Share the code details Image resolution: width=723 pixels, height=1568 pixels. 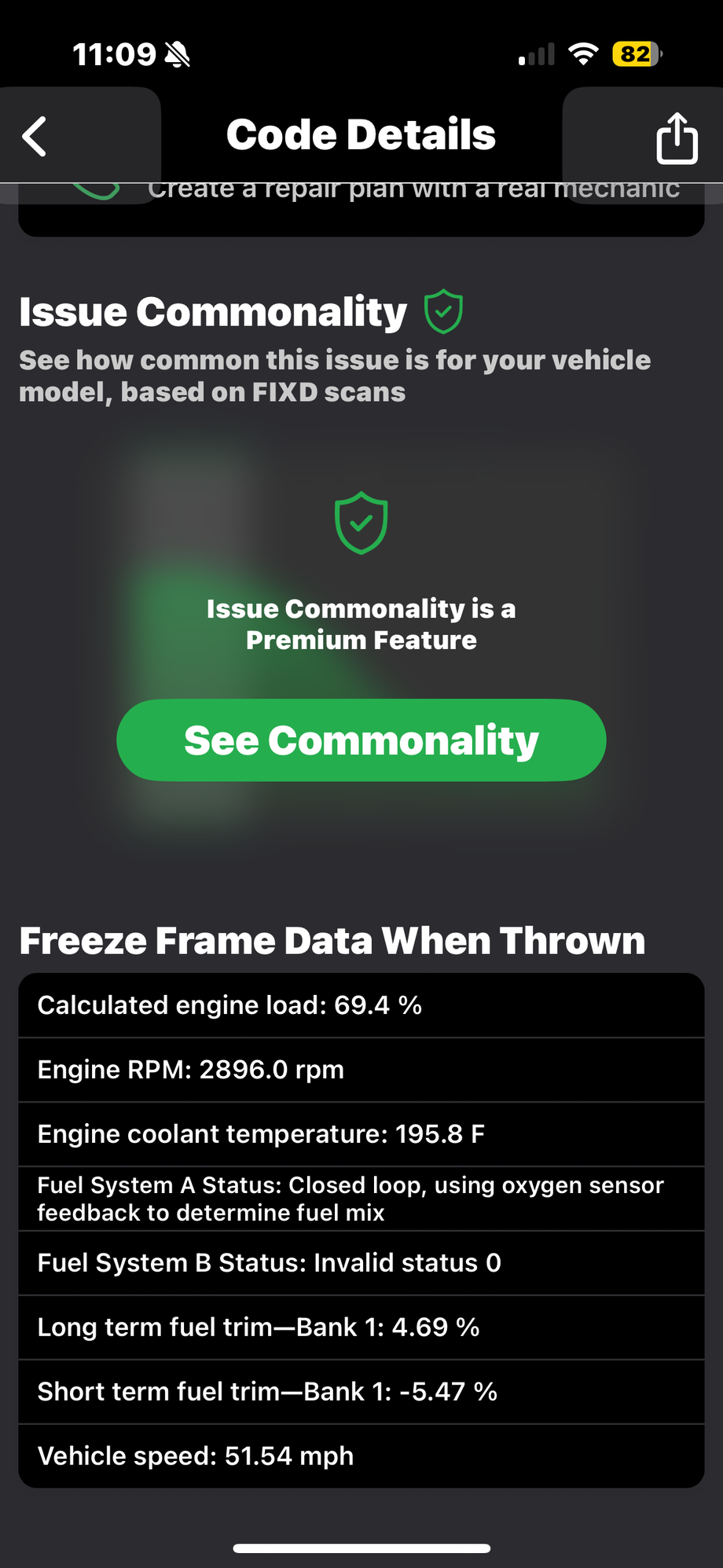coord(676,138)
